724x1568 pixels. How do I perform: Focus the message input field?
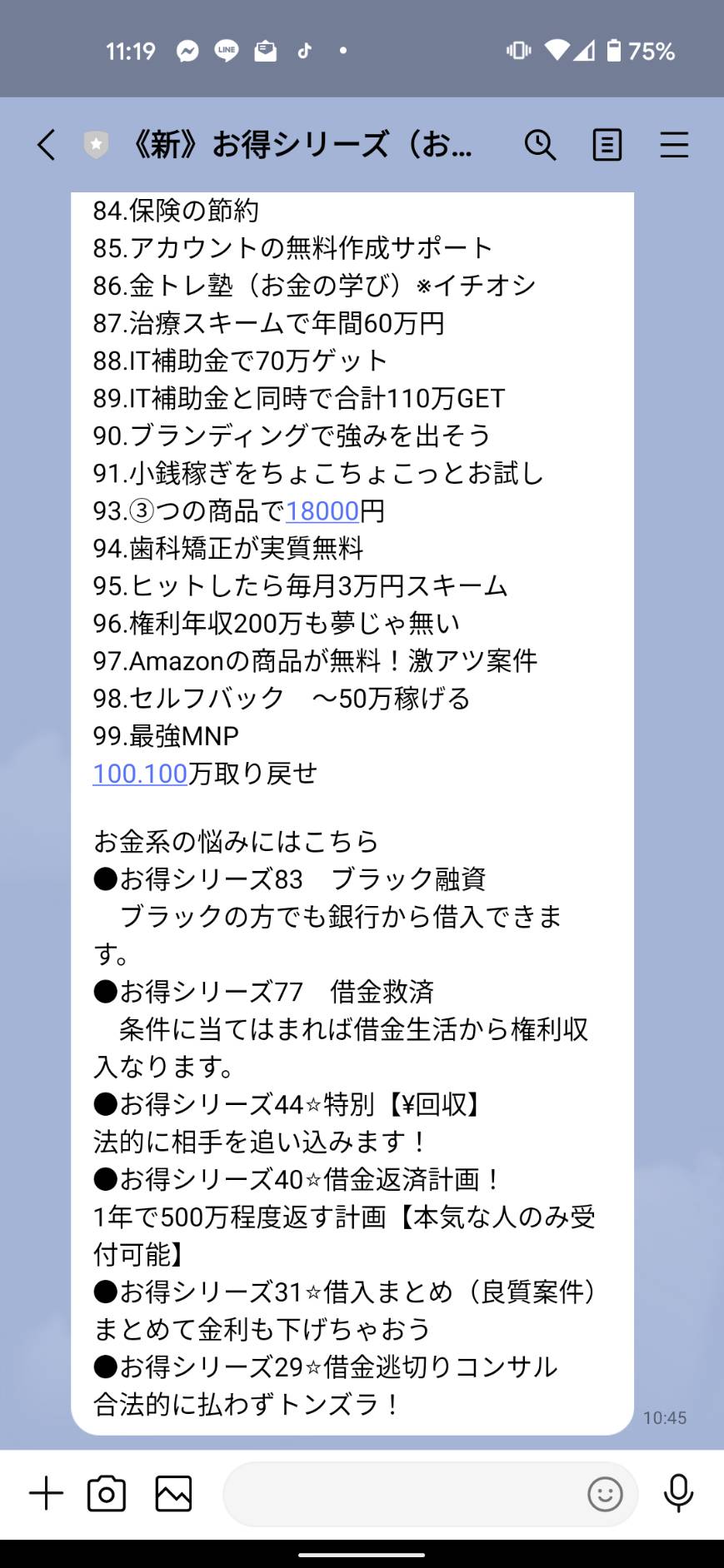pyautogui.click(x=403, y=1494)
